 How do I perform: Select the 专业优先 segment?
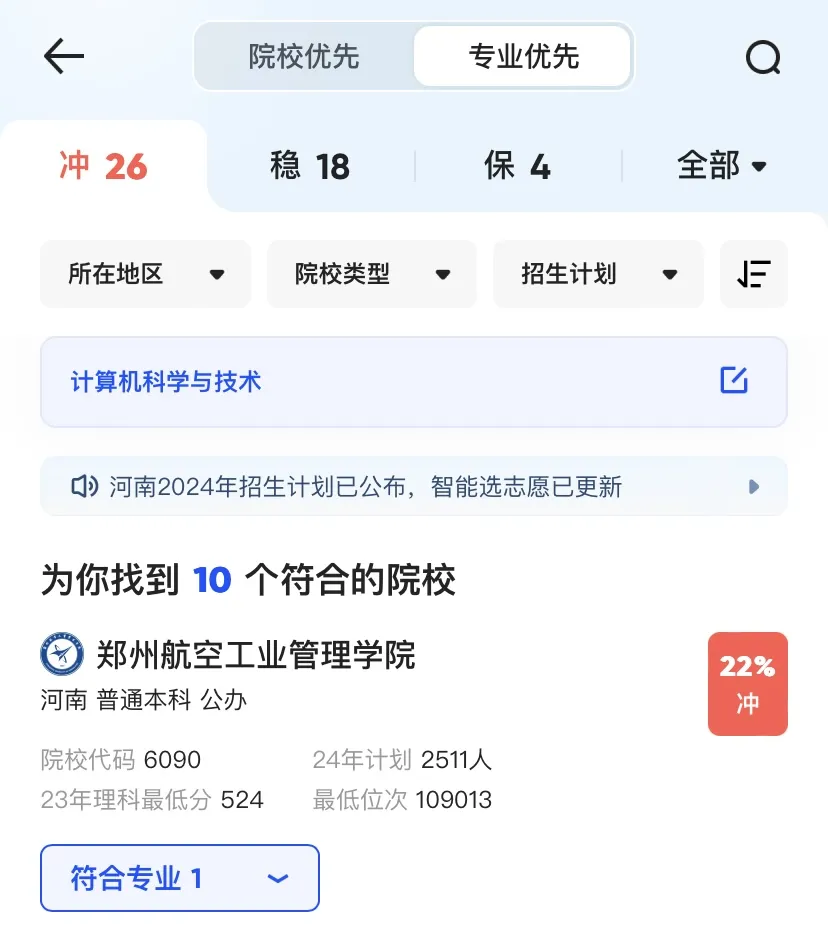tap(522, 56)
